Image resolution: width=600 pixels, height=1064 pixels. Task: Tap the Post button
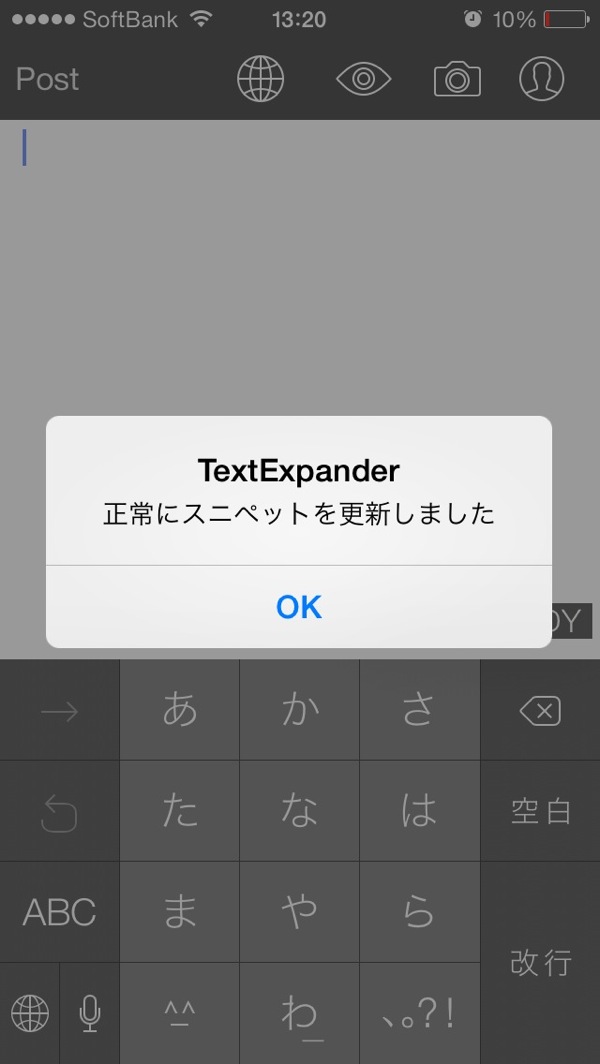pyautogui.click(x=48, y=79)
